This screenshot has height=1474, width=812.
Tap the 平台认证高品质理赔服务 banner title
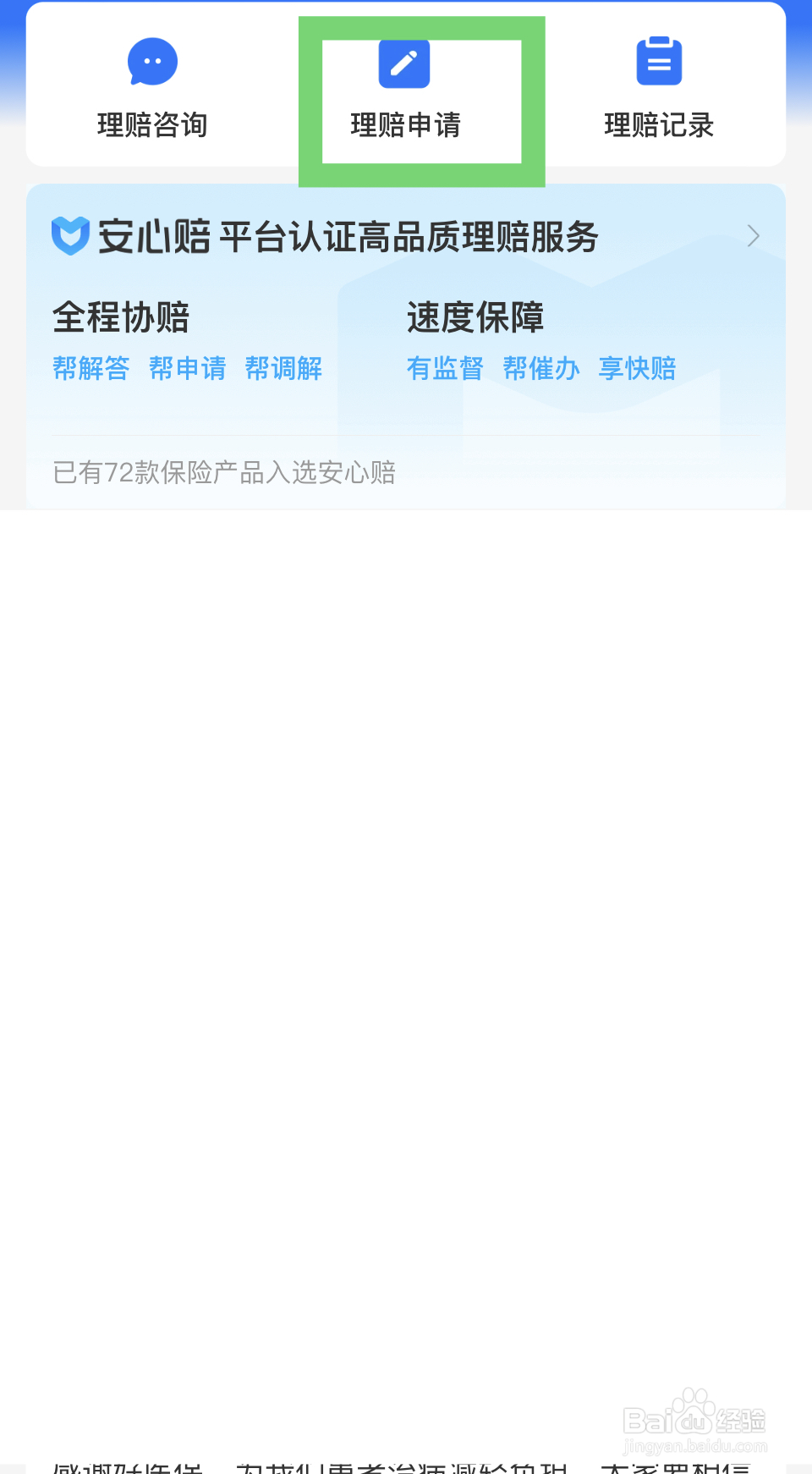[409, 237]
